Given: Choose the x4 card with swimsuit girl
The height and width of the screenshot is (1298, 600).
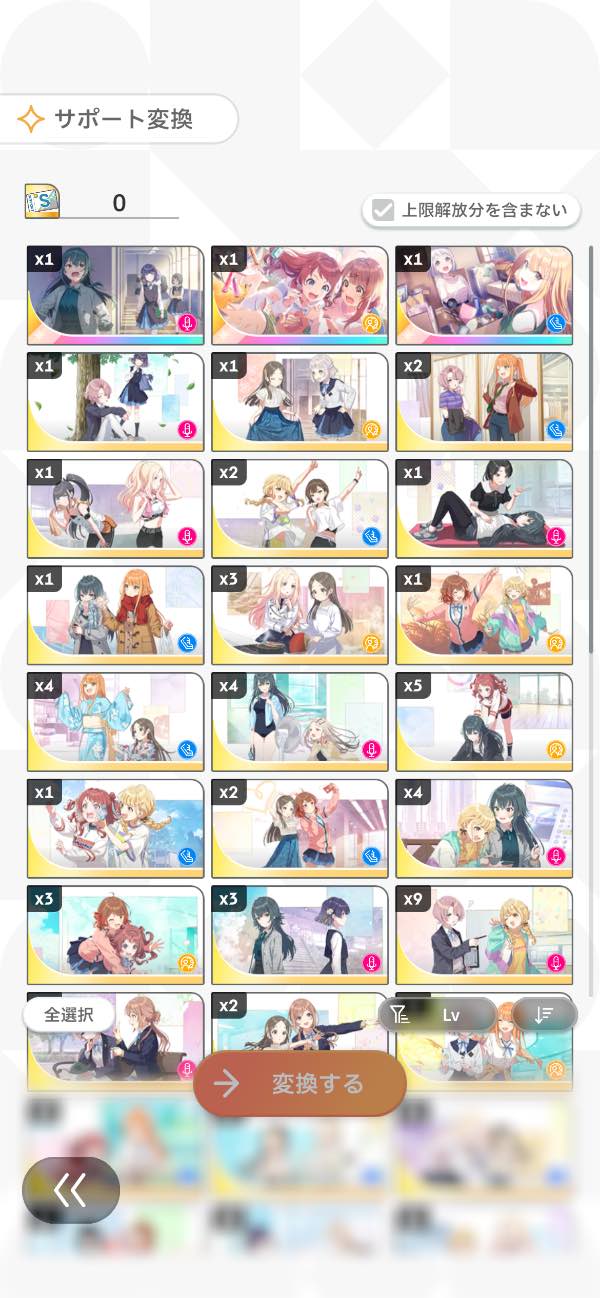Looking at the screenshot, I should point(300,722).
